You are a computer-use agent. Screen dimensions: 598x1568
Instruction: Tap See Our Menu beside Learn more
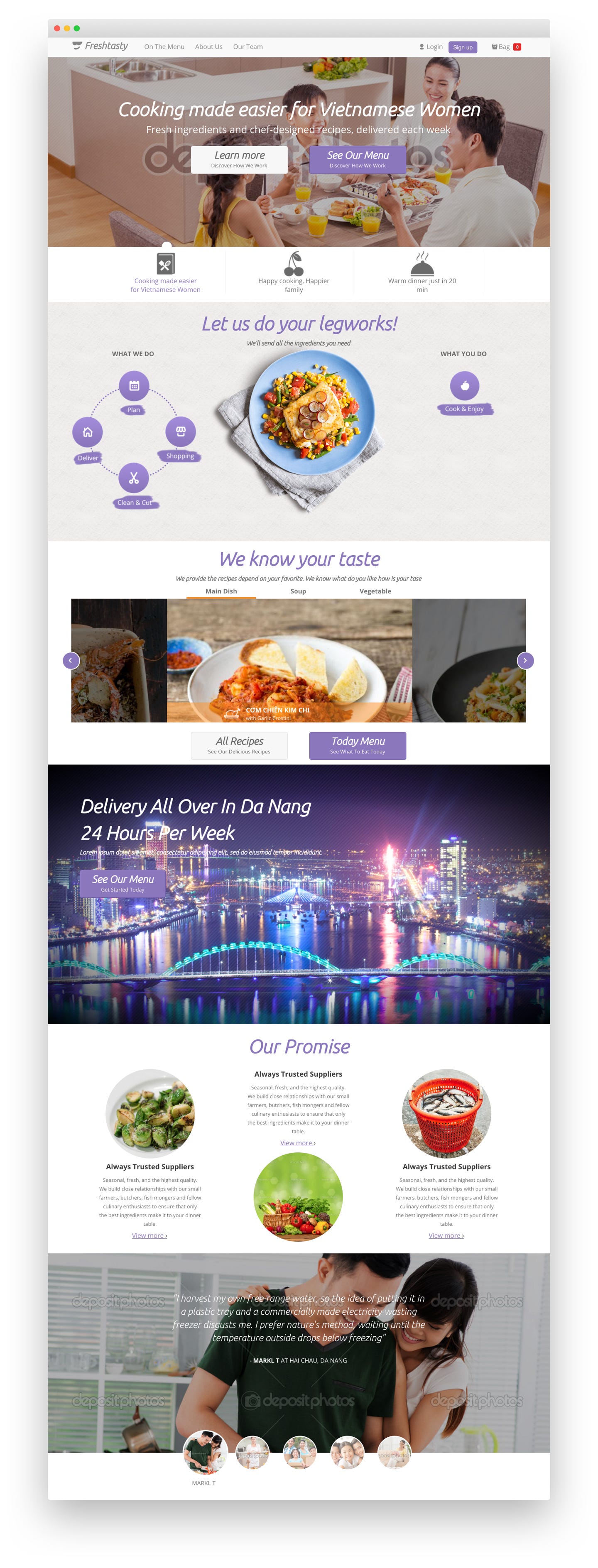point(358,159)
